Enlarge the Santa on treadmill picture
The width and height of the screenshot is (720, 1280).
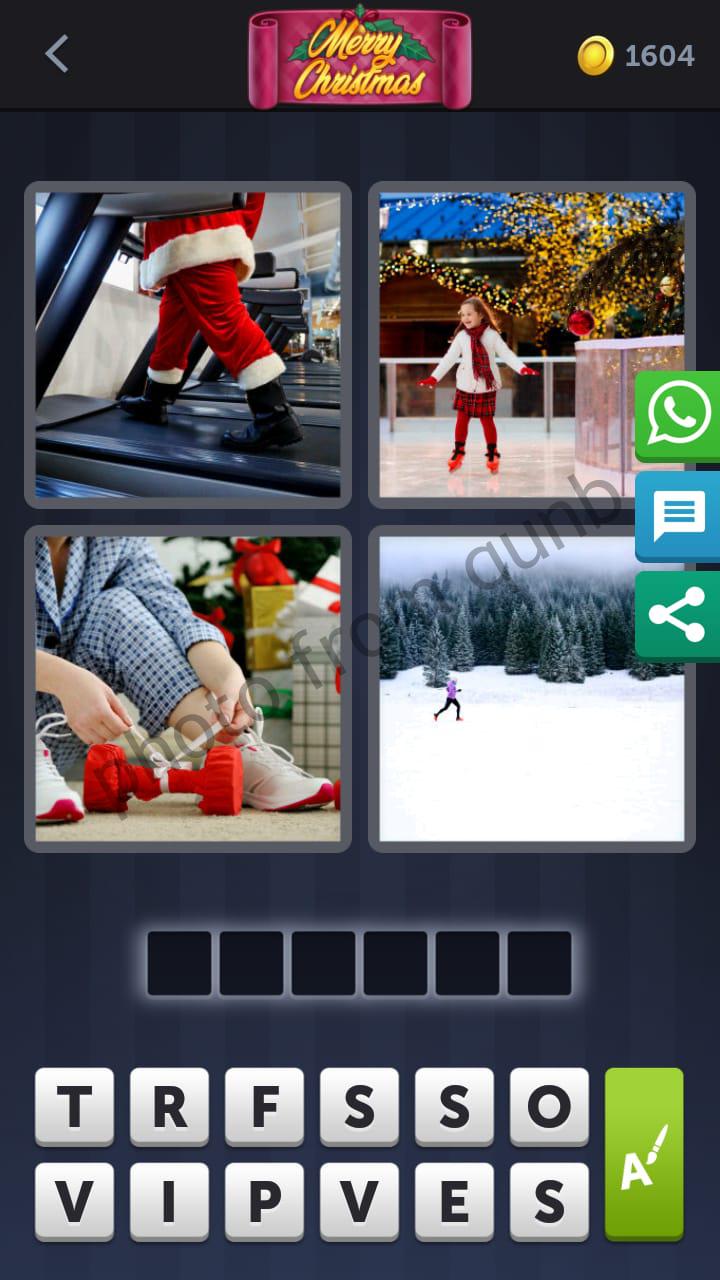pos(188,345)
